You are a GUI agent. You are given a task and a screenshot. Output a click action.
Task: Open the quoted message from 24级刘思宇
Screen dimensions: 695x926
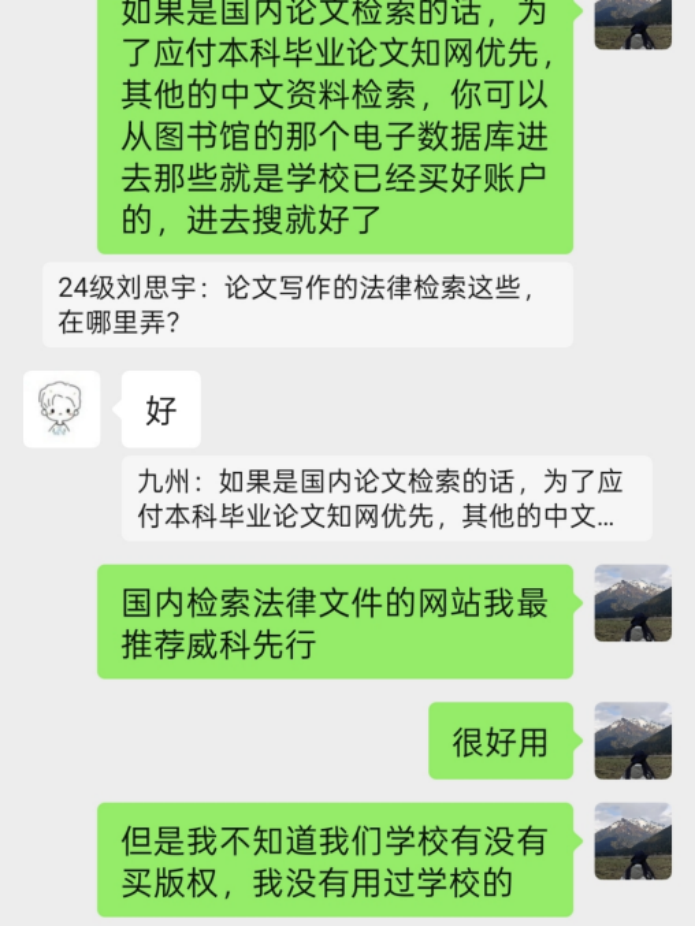[x=307, y=304]
